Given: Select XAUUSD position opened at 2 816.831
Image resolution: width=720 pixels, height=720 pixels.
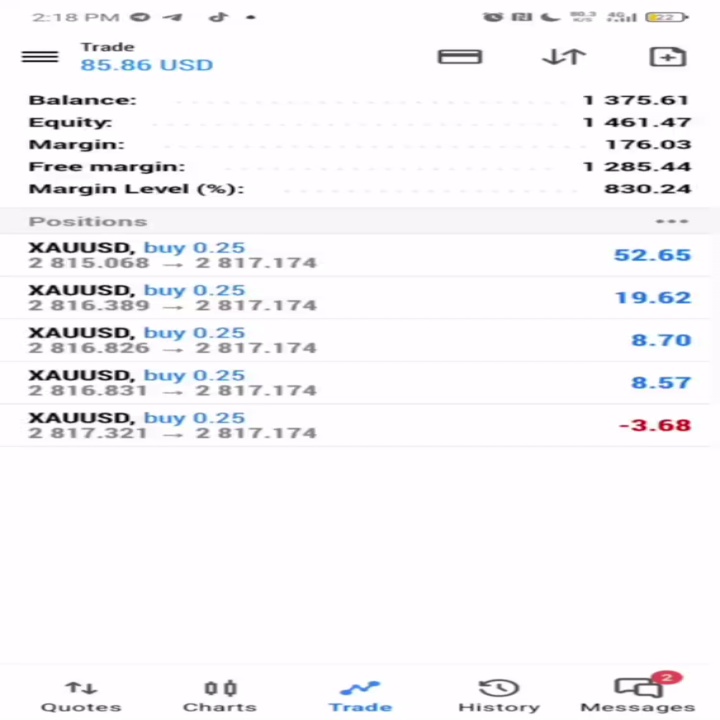Looking at the screenshot, I should 360,383.
